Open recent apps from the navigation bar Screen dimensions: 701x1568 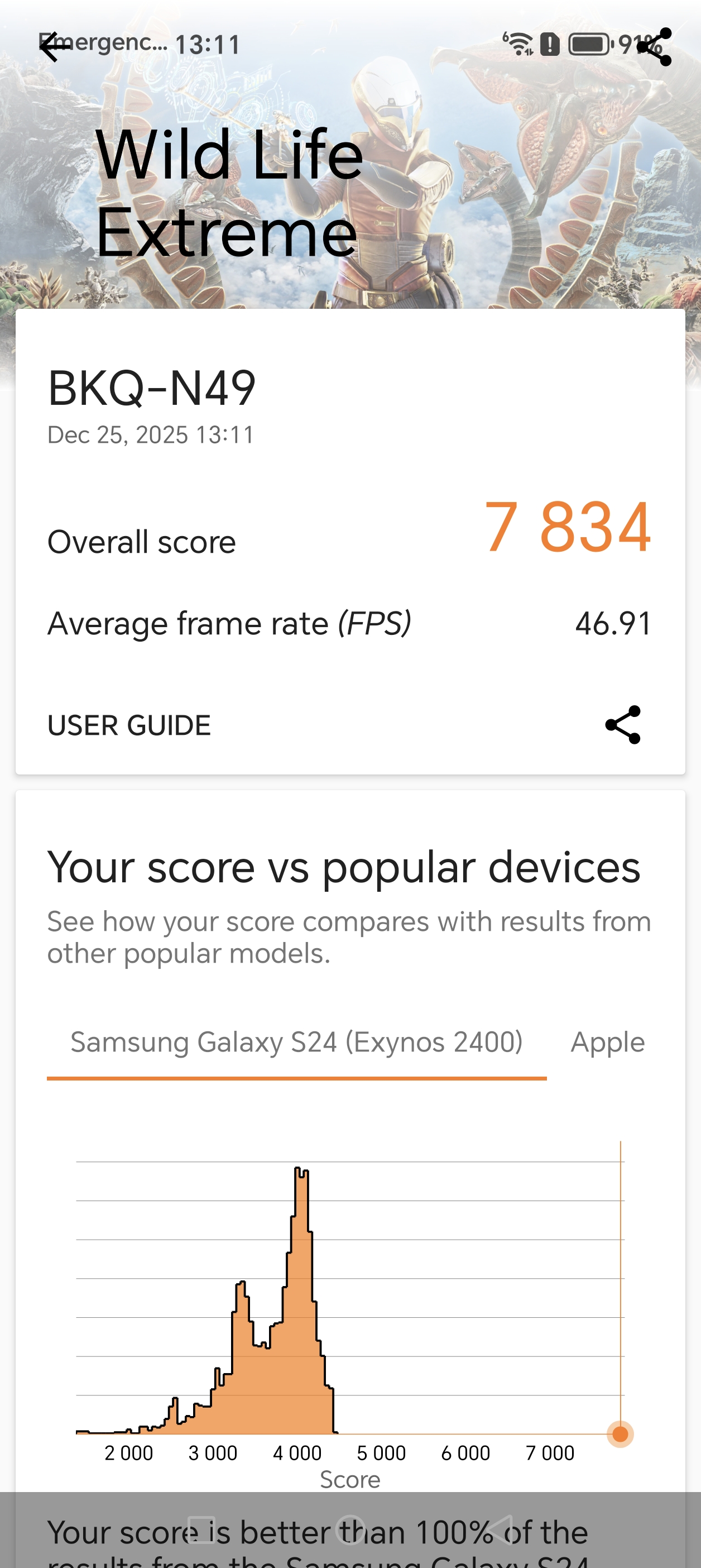(x=201, y=1529)
